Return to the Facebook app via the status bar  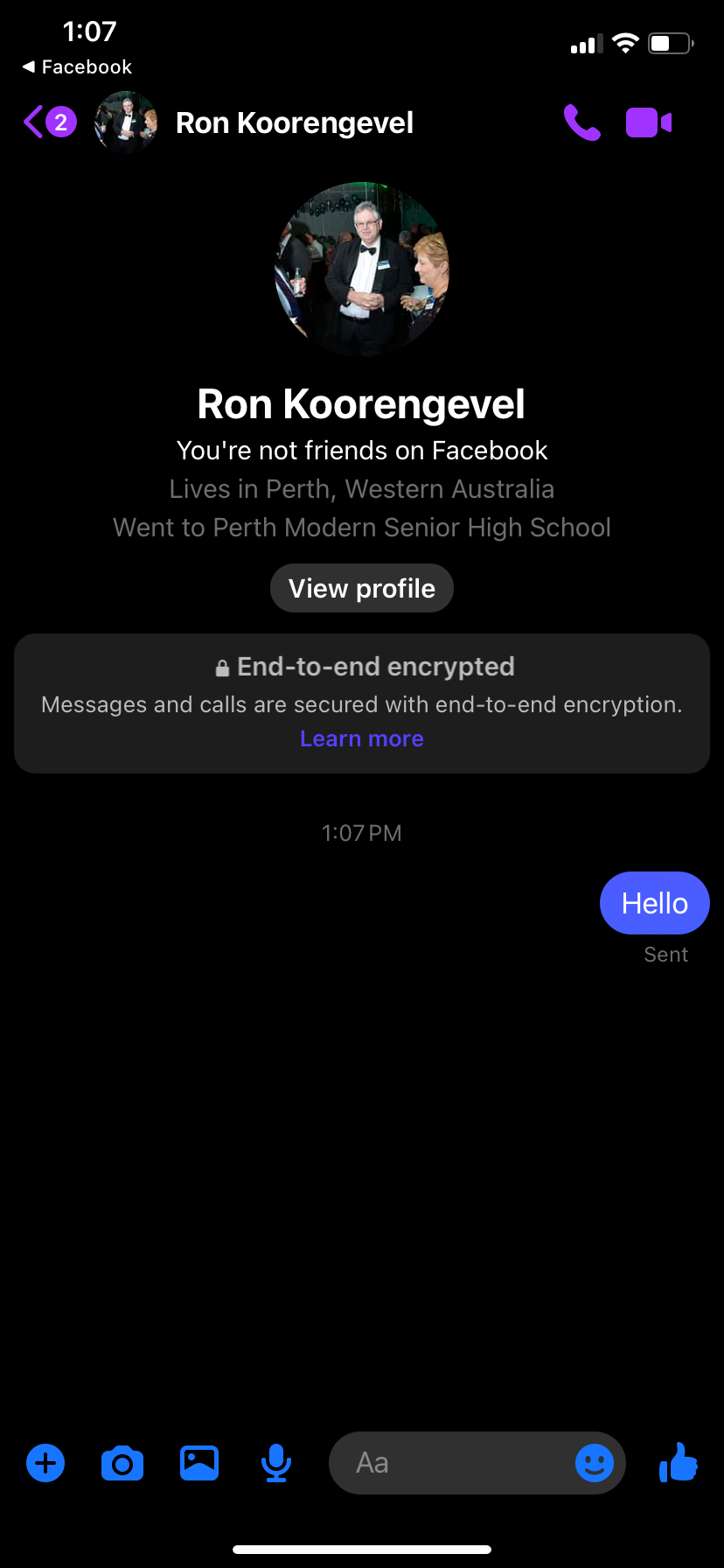(x=77, y=66)
